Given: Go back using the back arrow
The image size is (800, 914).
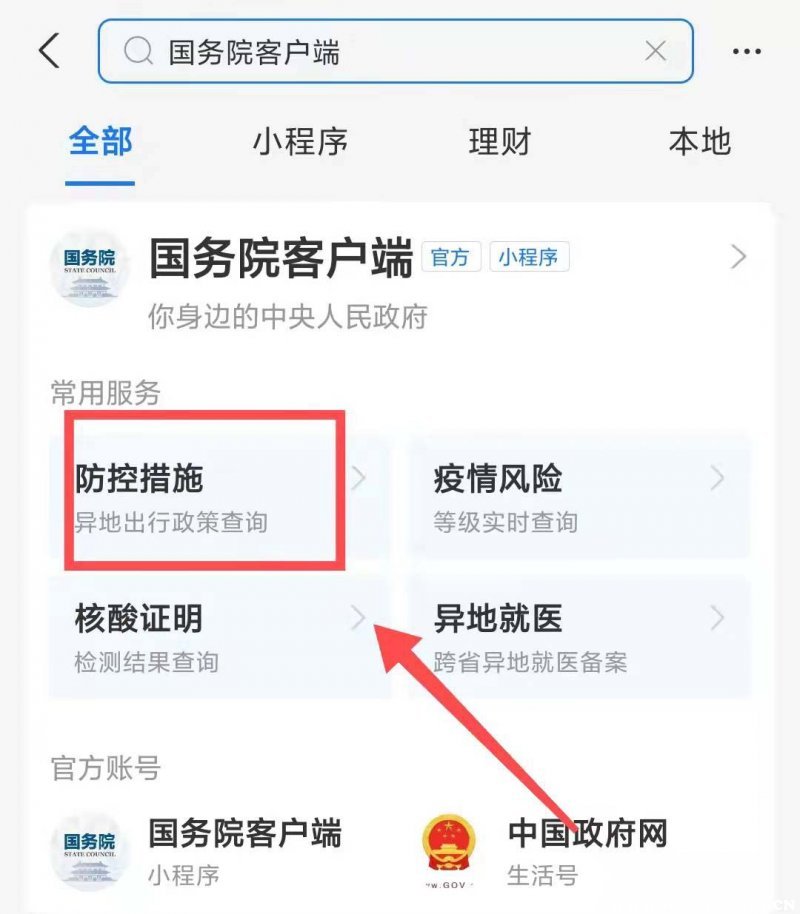Looking at the screenshot, I should pos(50,51).
